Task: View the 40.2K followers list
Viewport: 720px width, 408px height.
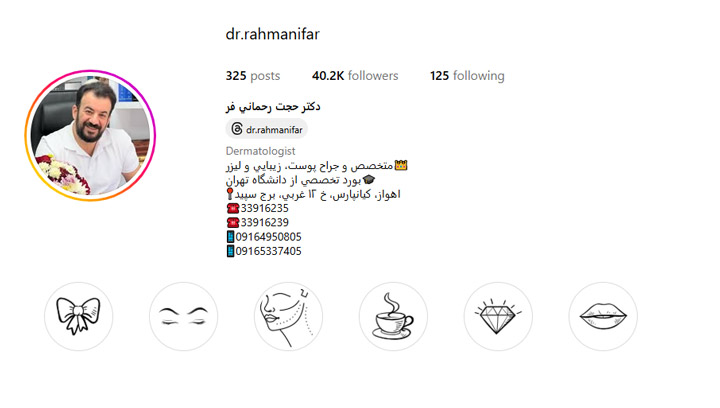Action: 355,76
